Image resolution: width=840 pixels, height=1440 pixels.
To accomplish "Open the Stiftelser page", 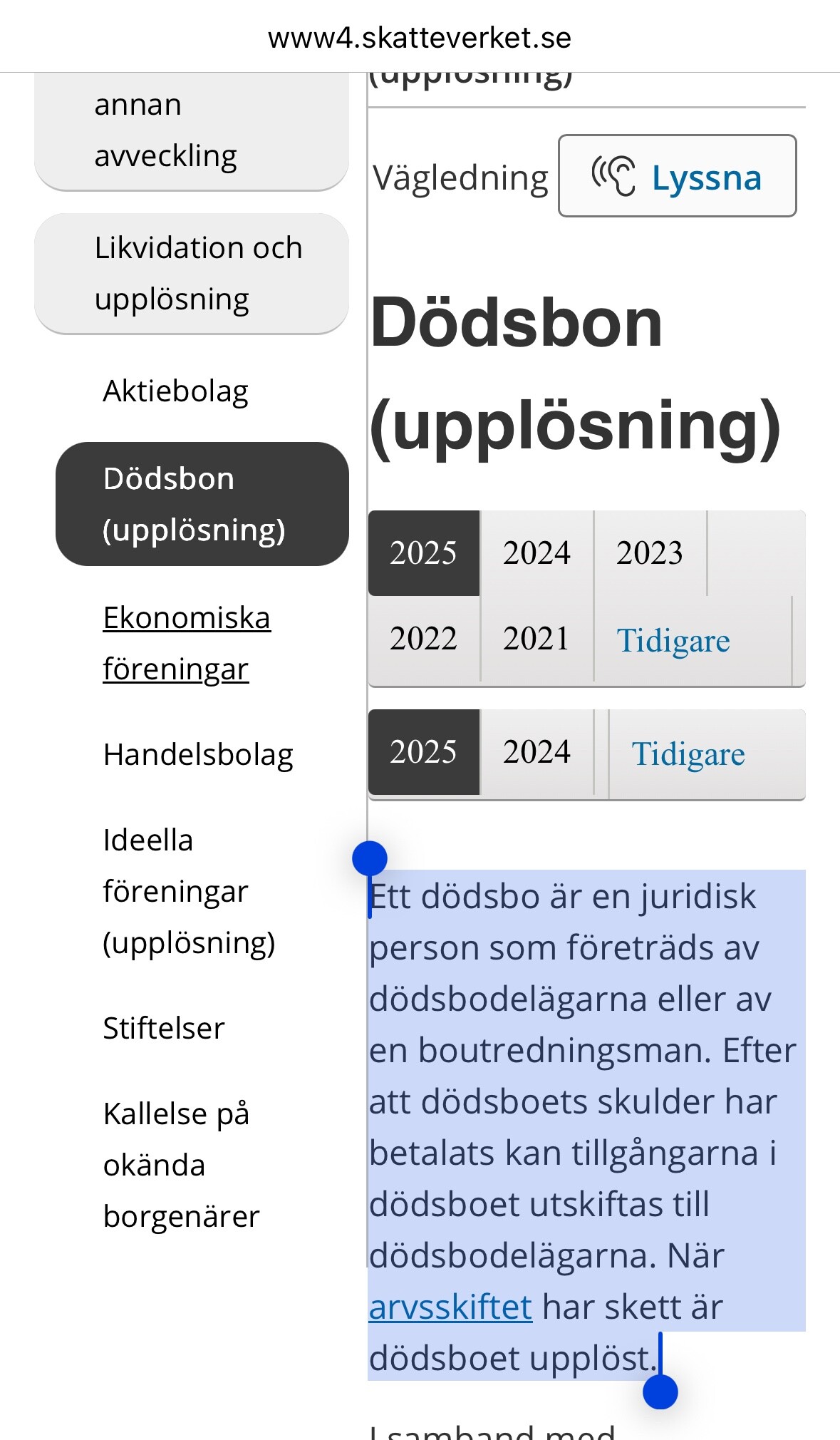I will tap(164, 1028).
